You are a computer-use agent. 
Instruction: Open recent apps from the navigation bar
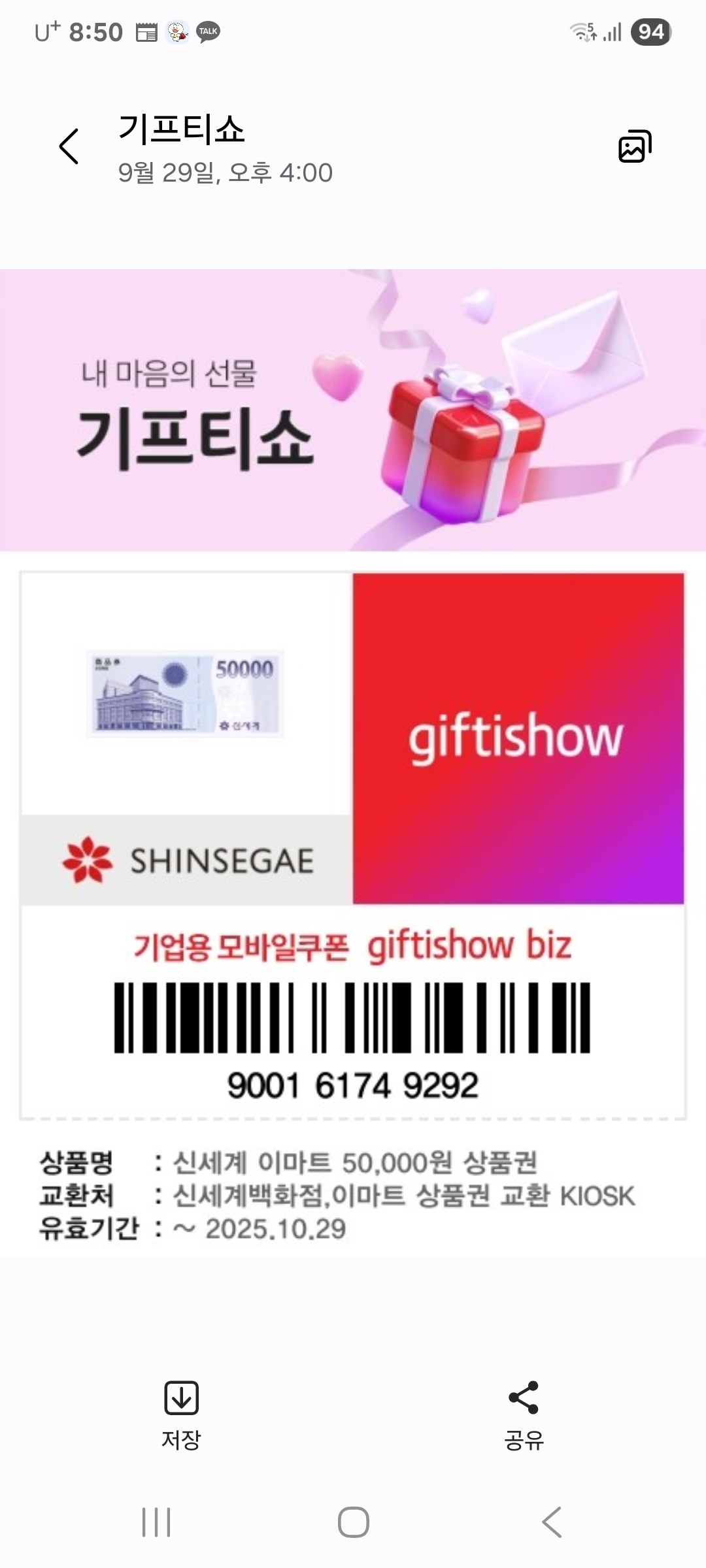point(156,1522)
